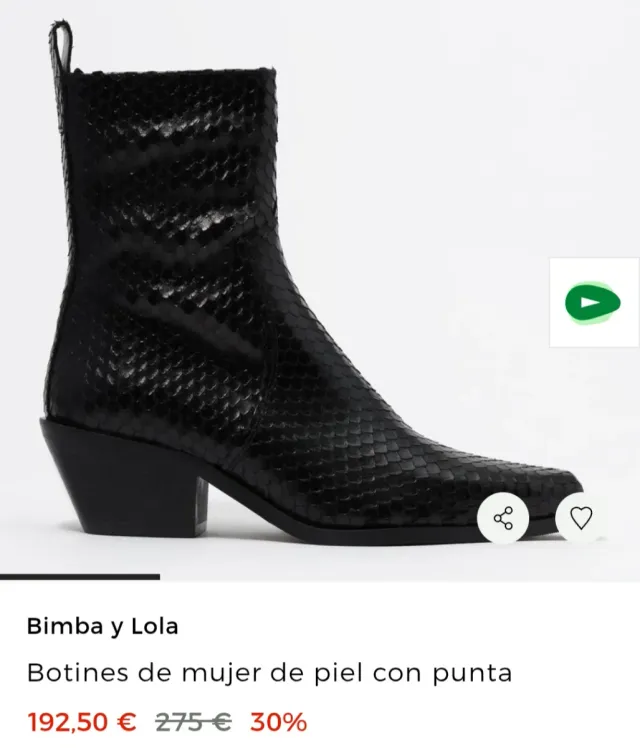Add the boots to favorites with the heart
The width and height of the screenshot is (640, 748).
pos(581,518)
